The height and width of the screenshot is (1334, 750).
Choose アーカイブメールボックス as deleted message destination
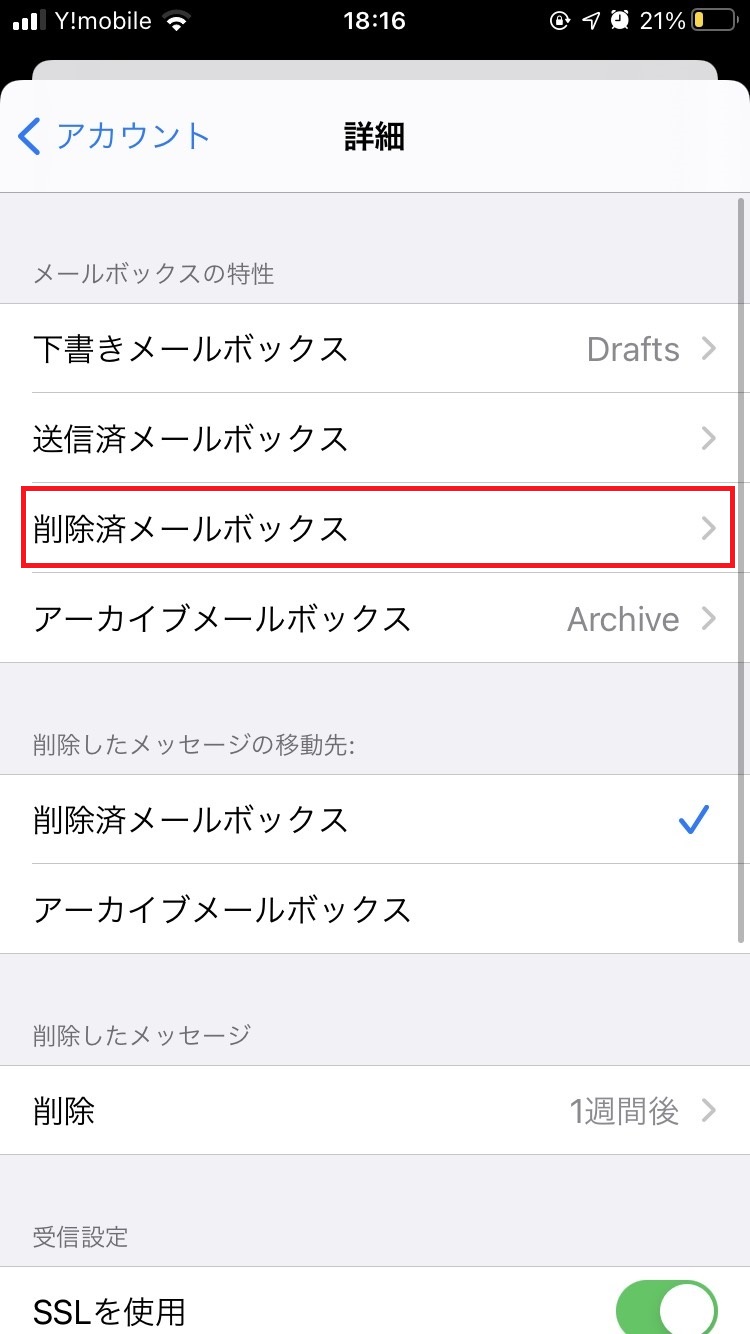375,909
